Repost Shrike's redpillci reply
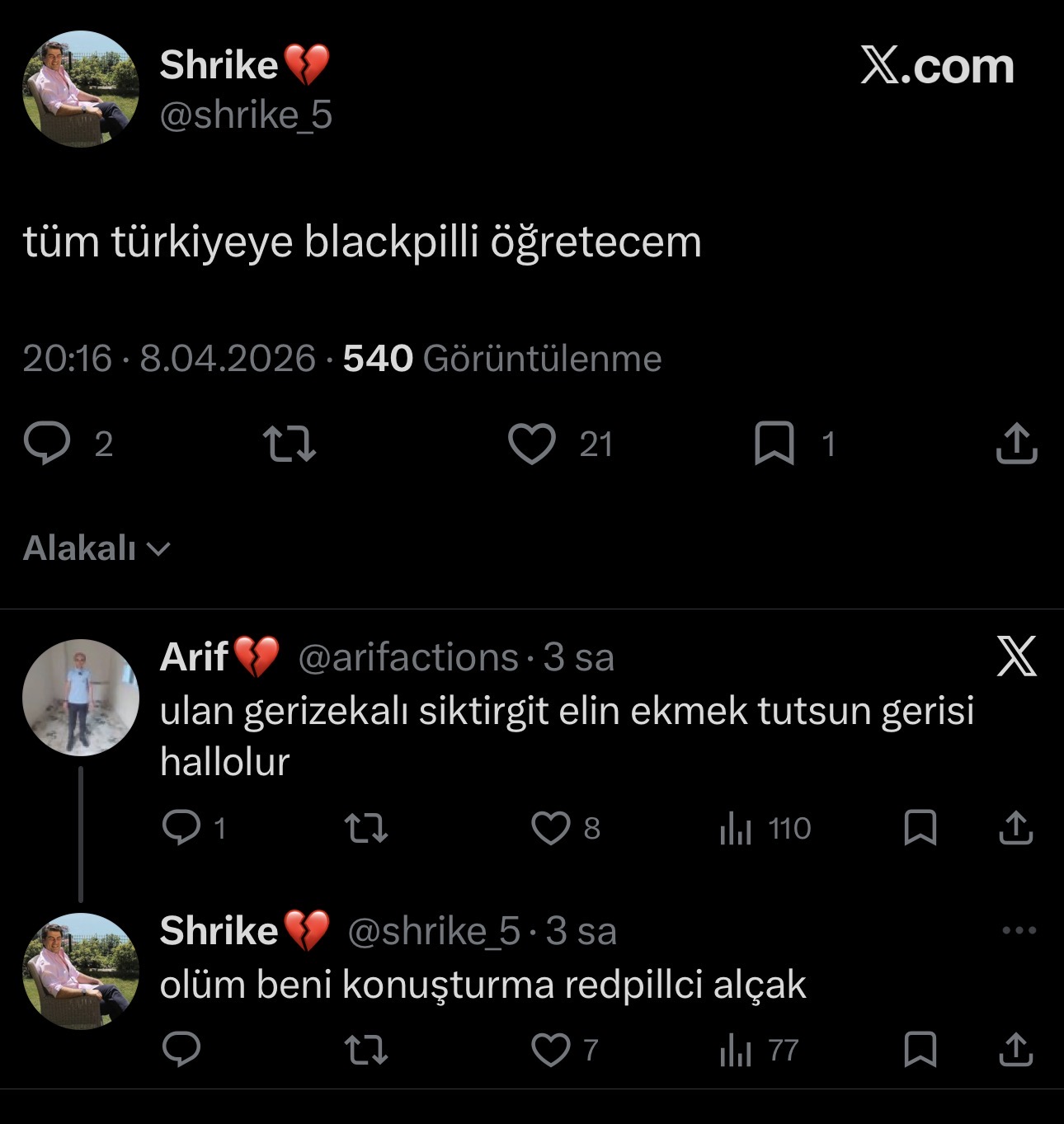This screenshot has width=1064, height=1124. point(365,1050)
